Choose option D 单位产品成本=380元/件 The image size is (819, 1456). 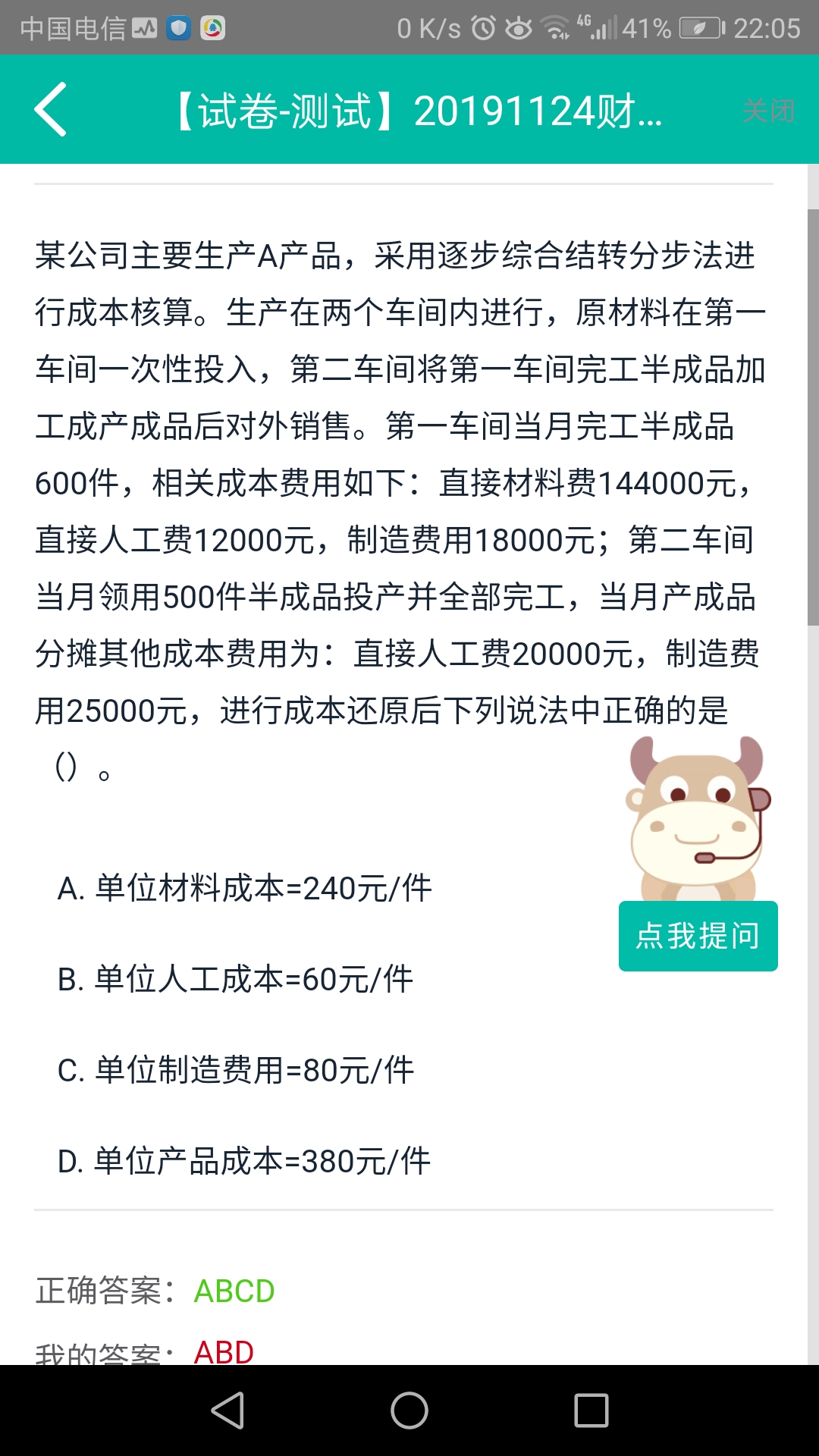click(x=243, y=1161)
